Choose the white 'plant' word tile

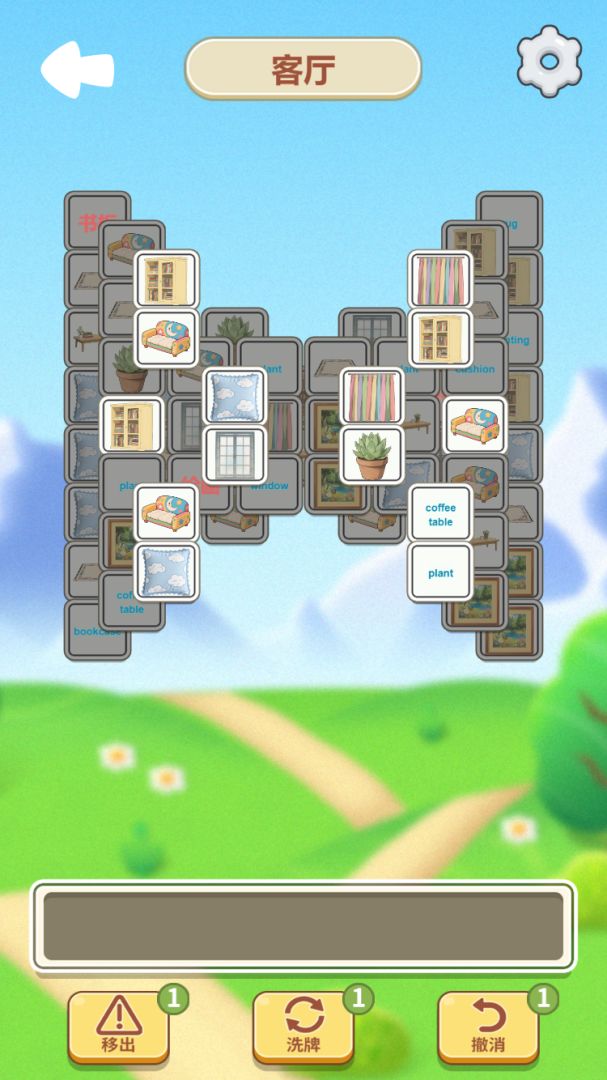pyautogui.click(x=440, y=573)
